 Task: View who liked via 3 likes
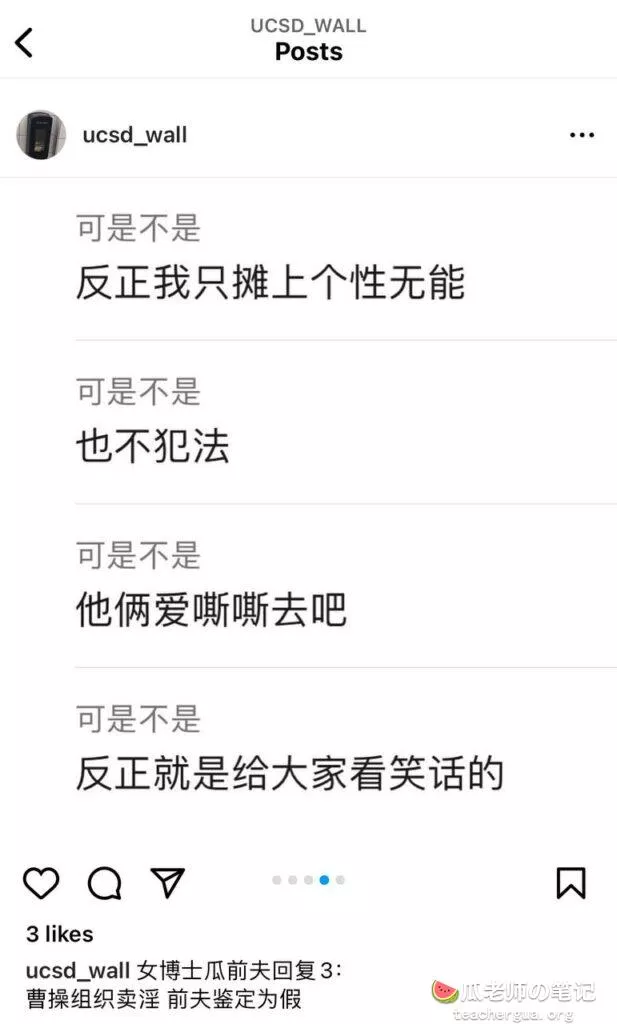click(x=60, y=934)
